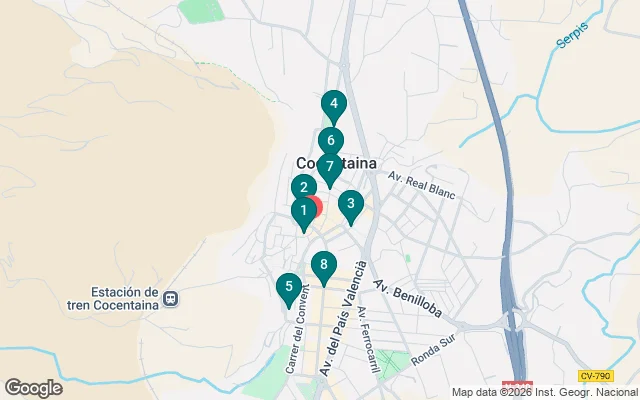
Task: Tap map pin number 5
Action: [x=288, y=288]
